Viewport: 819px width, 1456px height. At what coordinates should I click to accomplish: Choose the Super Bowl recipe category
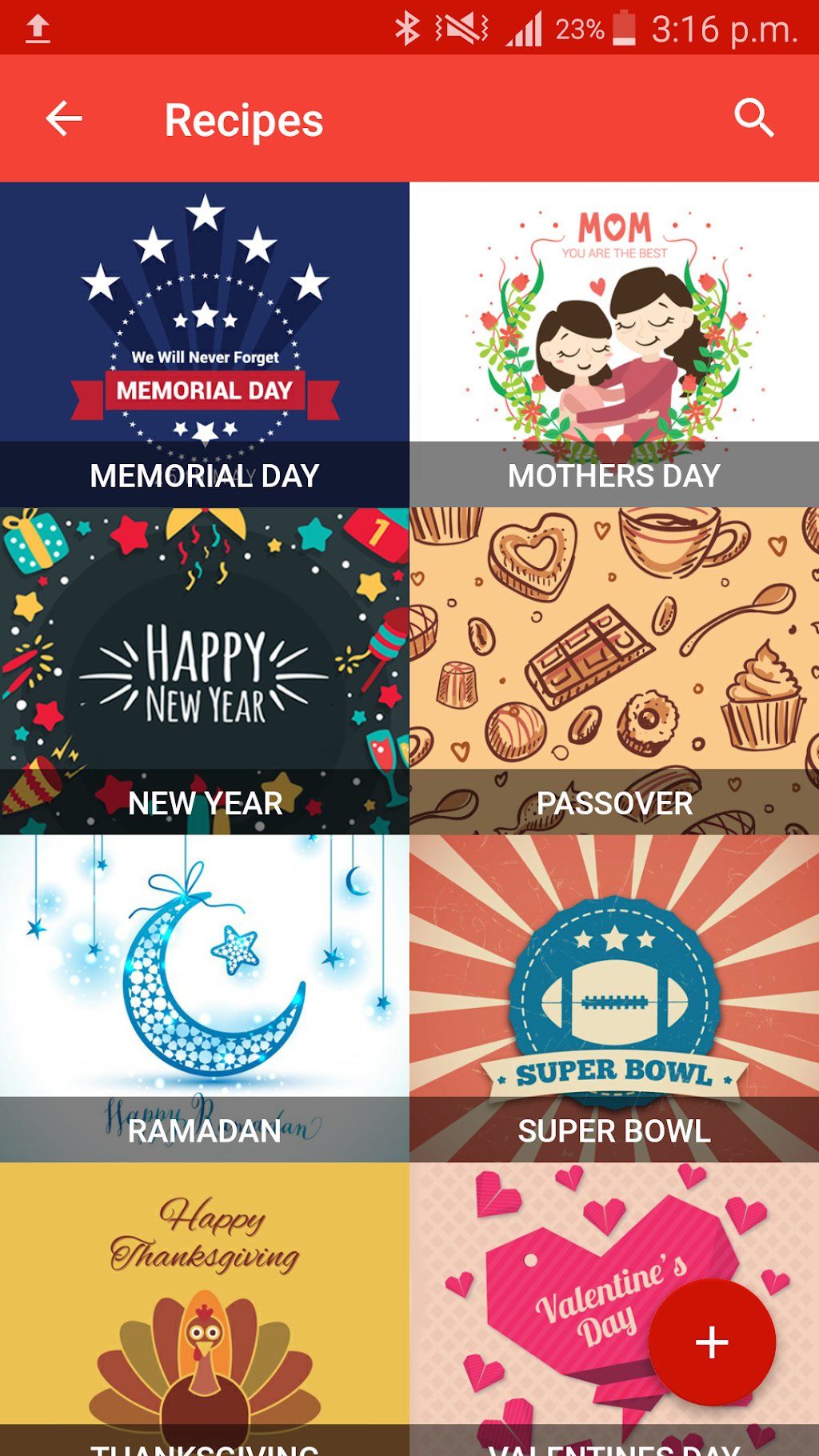point(614,998)
